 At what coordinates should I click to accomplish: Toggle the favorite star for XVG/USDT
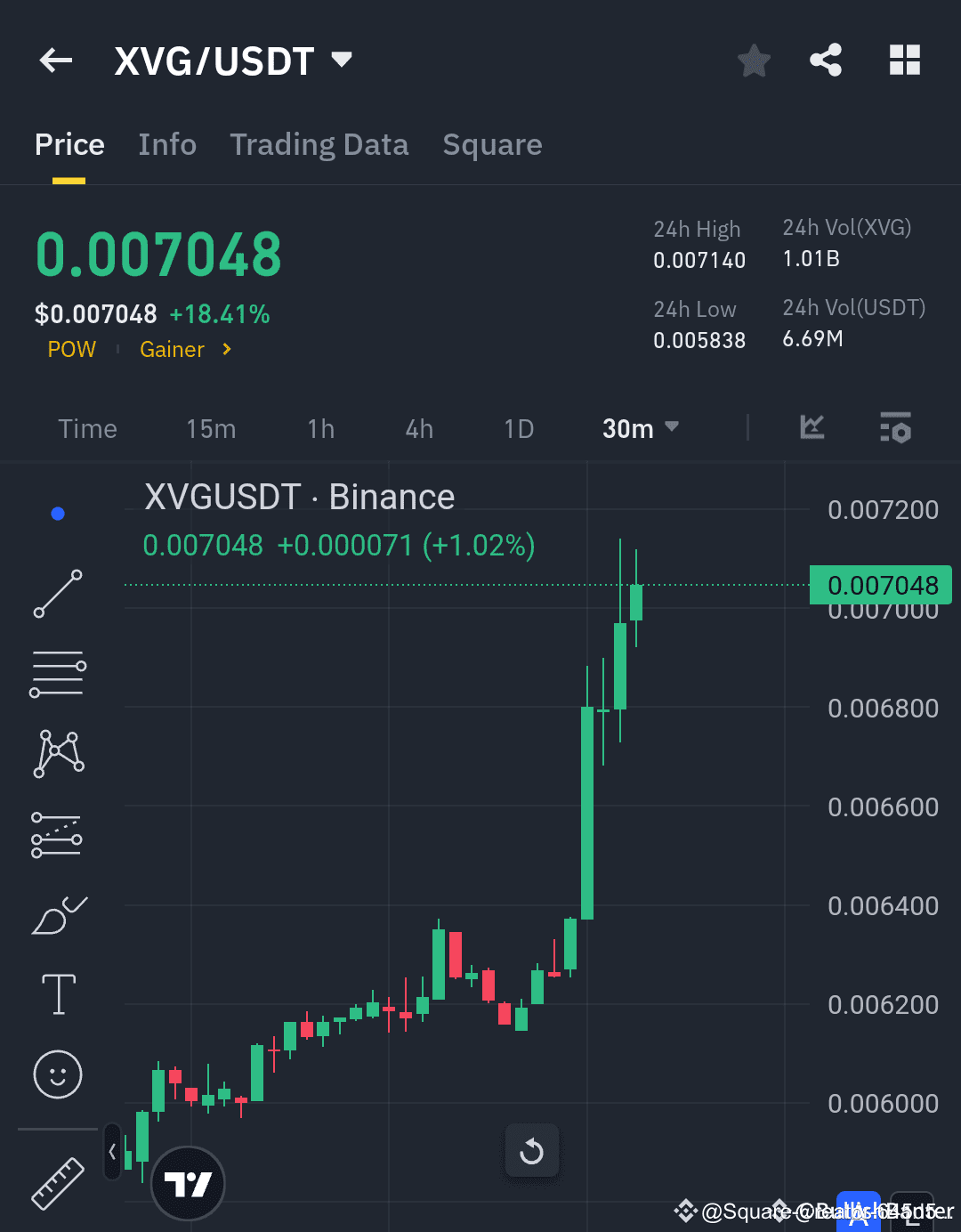coord(753,60)
